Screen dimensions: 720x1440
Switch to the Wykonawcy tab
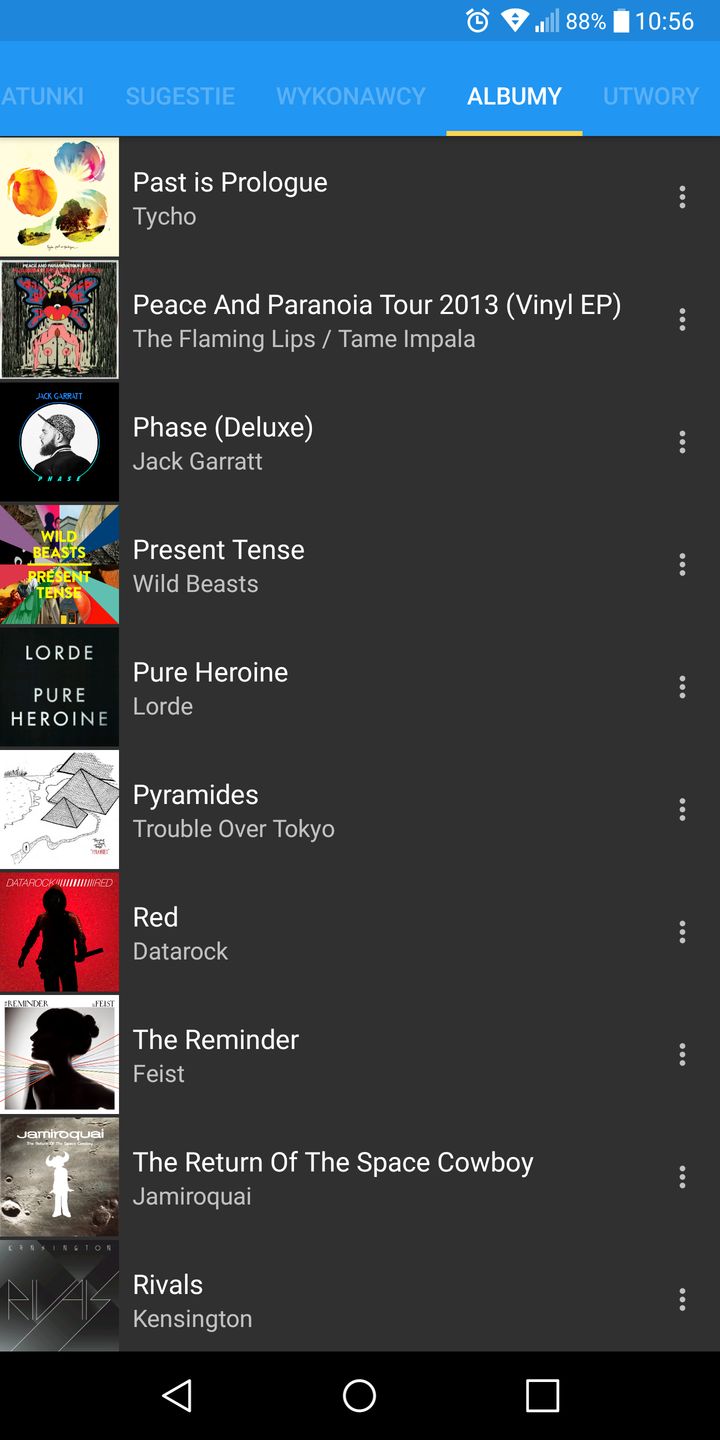[351, 96]
